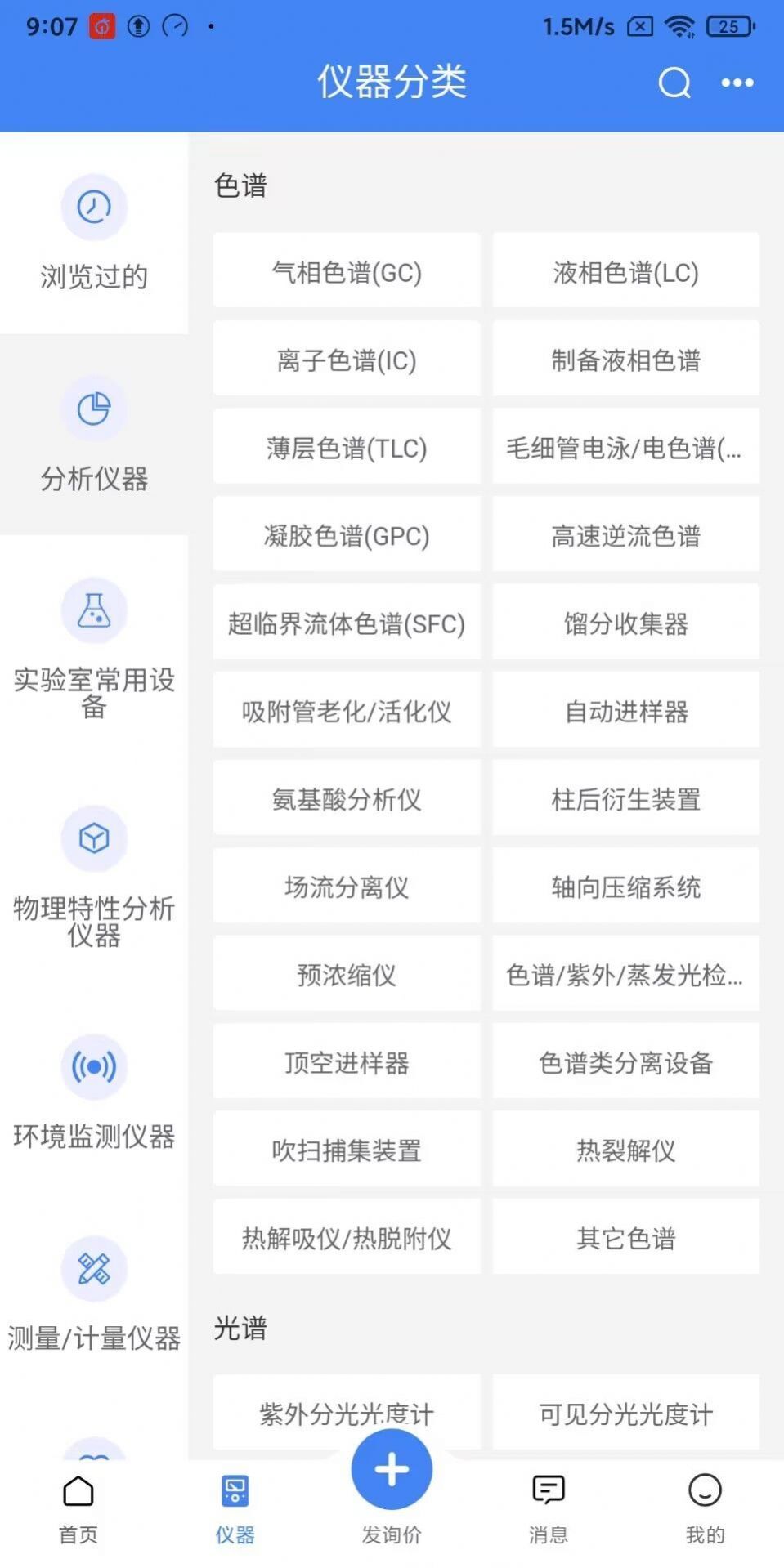Select the 其它色谱 category
Screen dimensions: 784x1568
pos(625,1237)
